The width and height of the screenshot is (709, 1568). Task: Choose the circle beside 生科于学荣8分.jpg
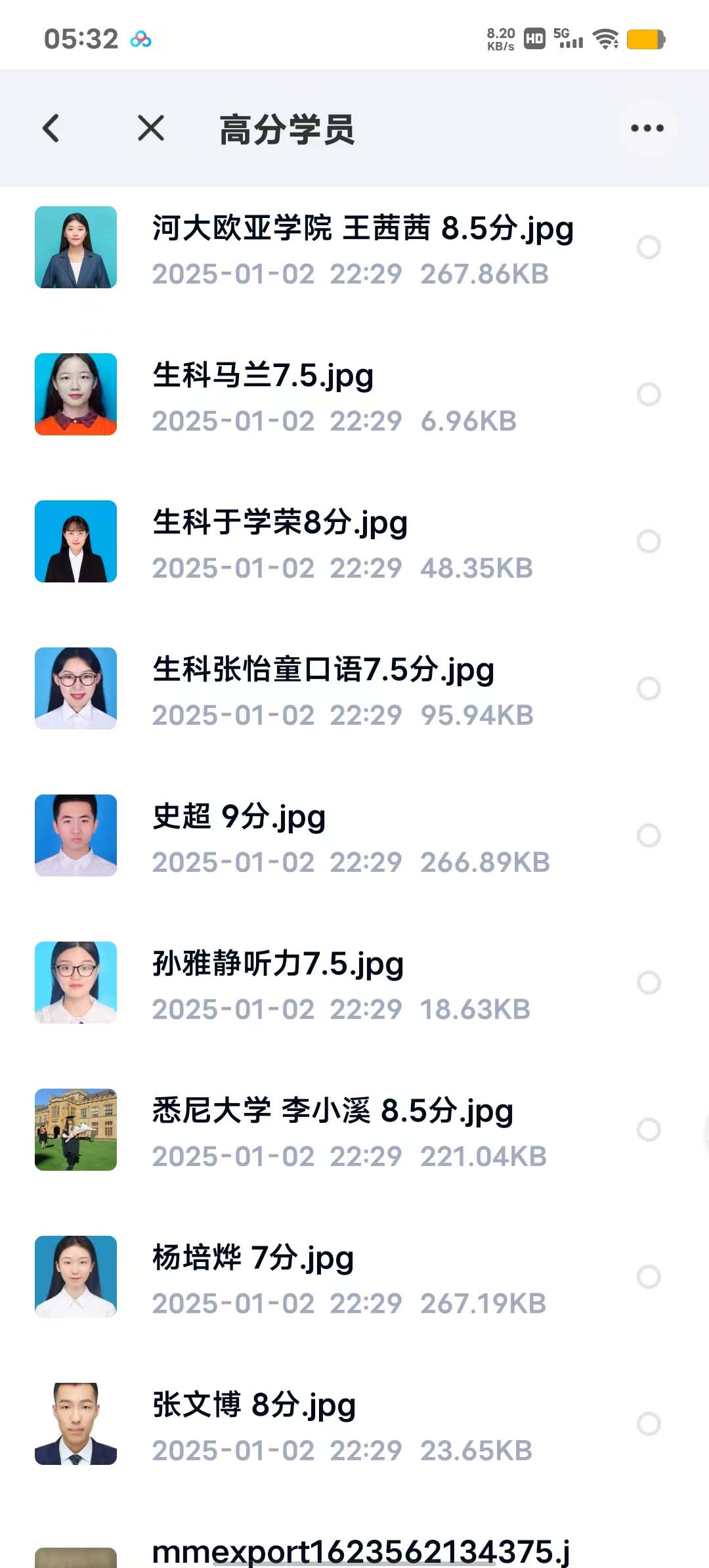[649, 542]
